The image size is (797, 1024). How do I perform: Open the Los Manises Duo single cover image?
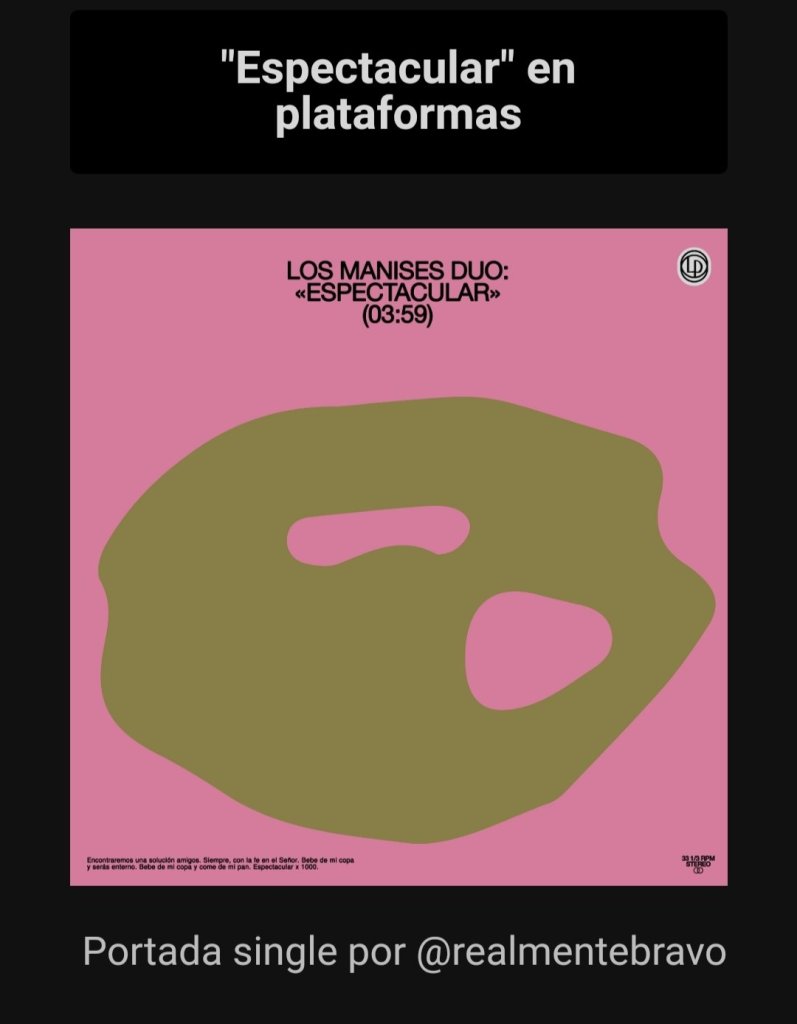(398, 556)
